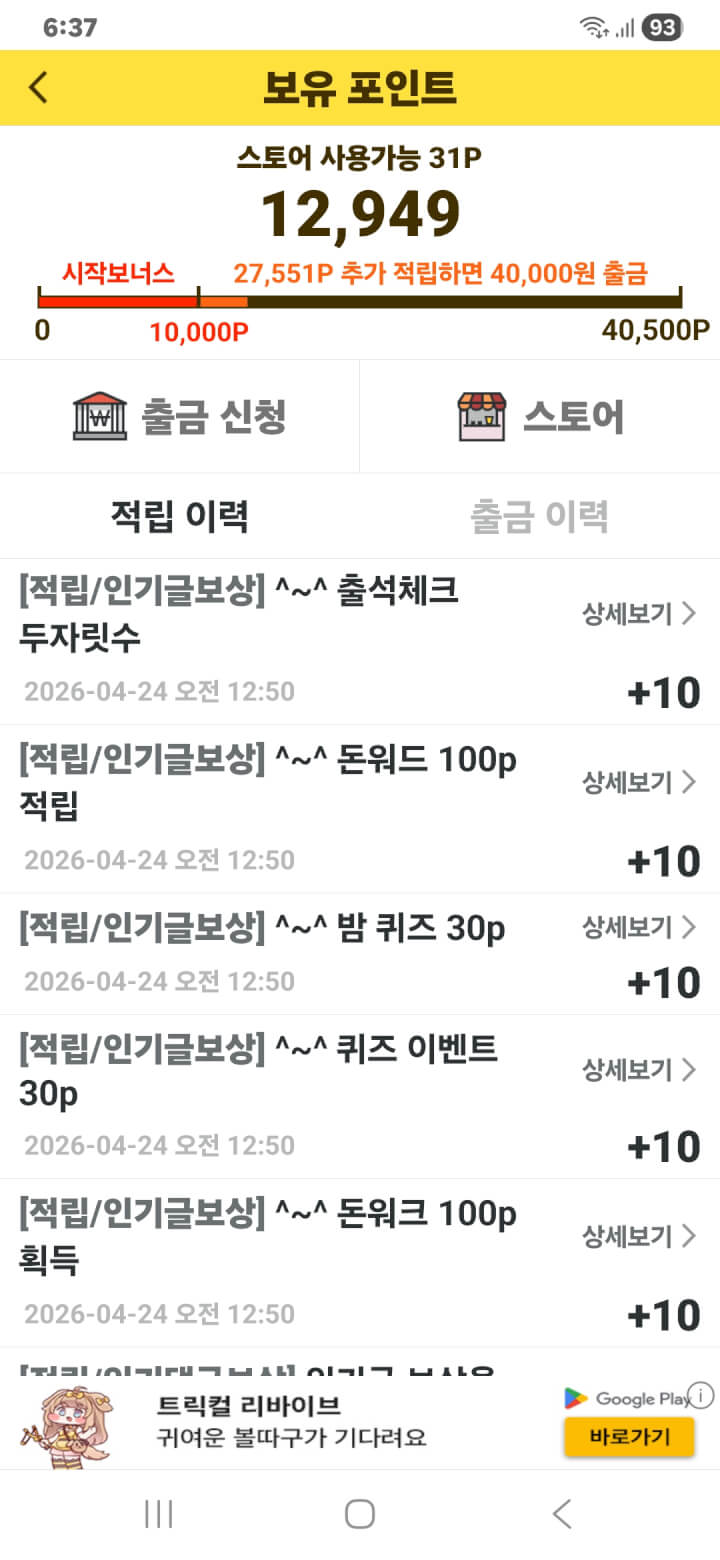Open the ad info icon
Image resolution: width=720 pixels, height=1560 pixels.
[702, 1395]
